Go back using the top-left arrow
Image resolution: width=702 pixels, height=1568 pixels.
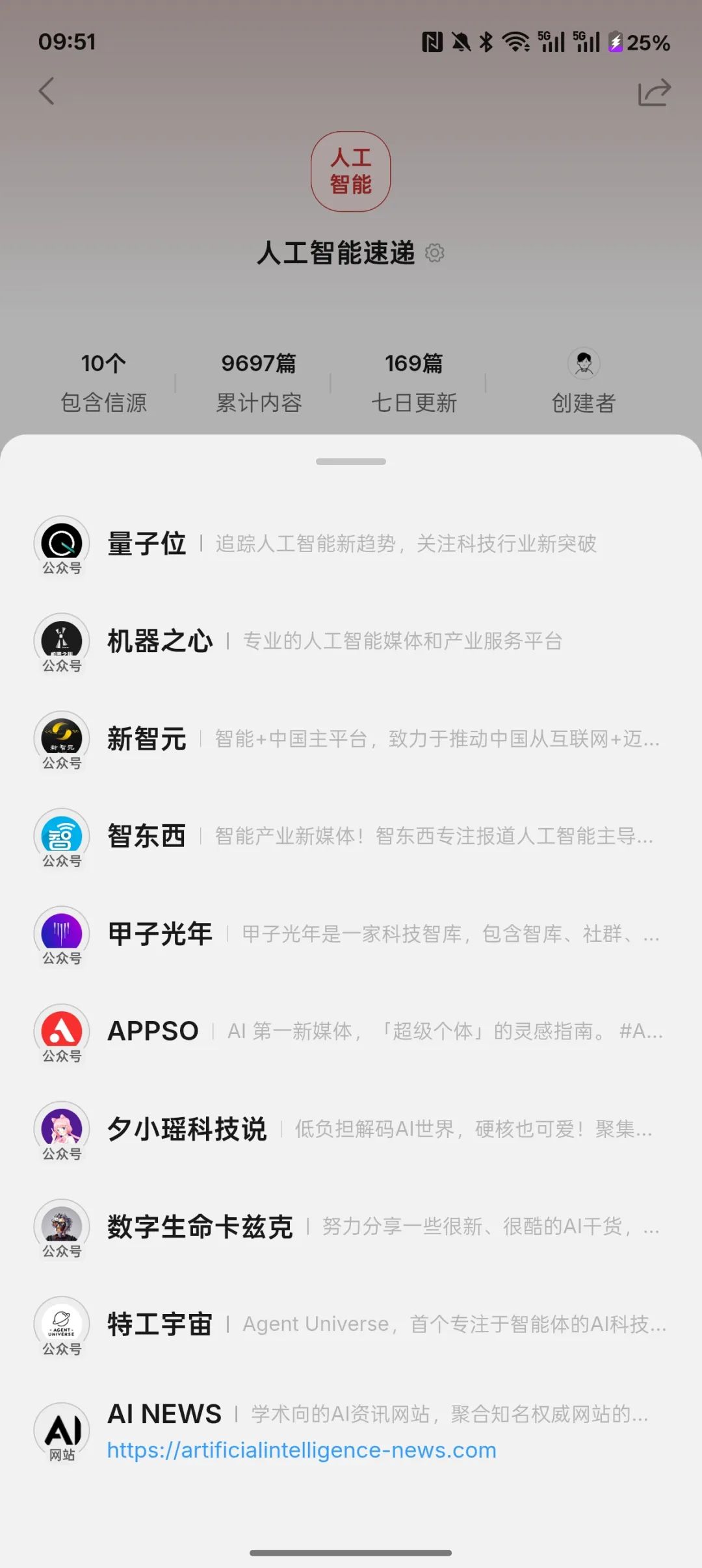click(x=46, y=91)
